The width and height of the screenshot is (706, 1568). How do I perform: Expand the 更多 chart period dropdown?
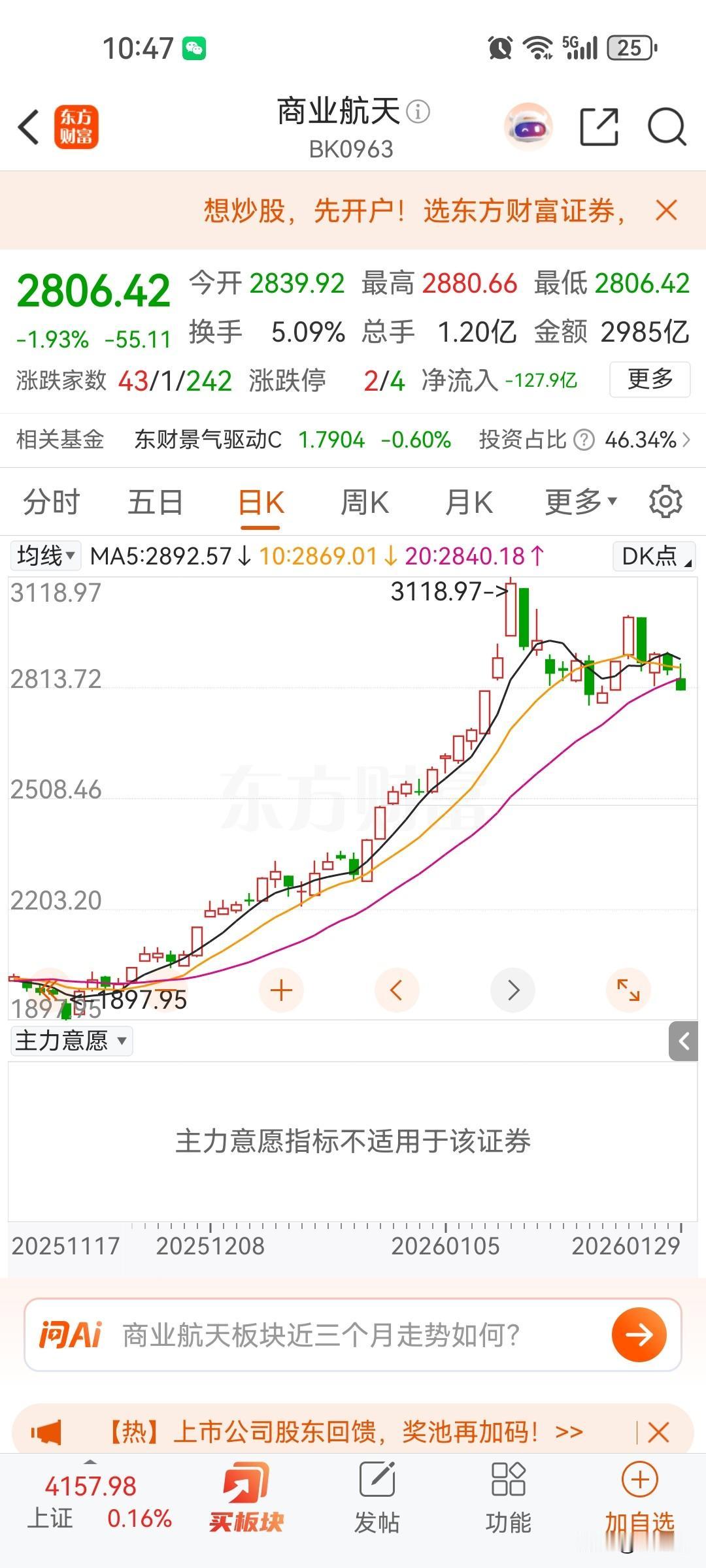[x=581, y=502]
